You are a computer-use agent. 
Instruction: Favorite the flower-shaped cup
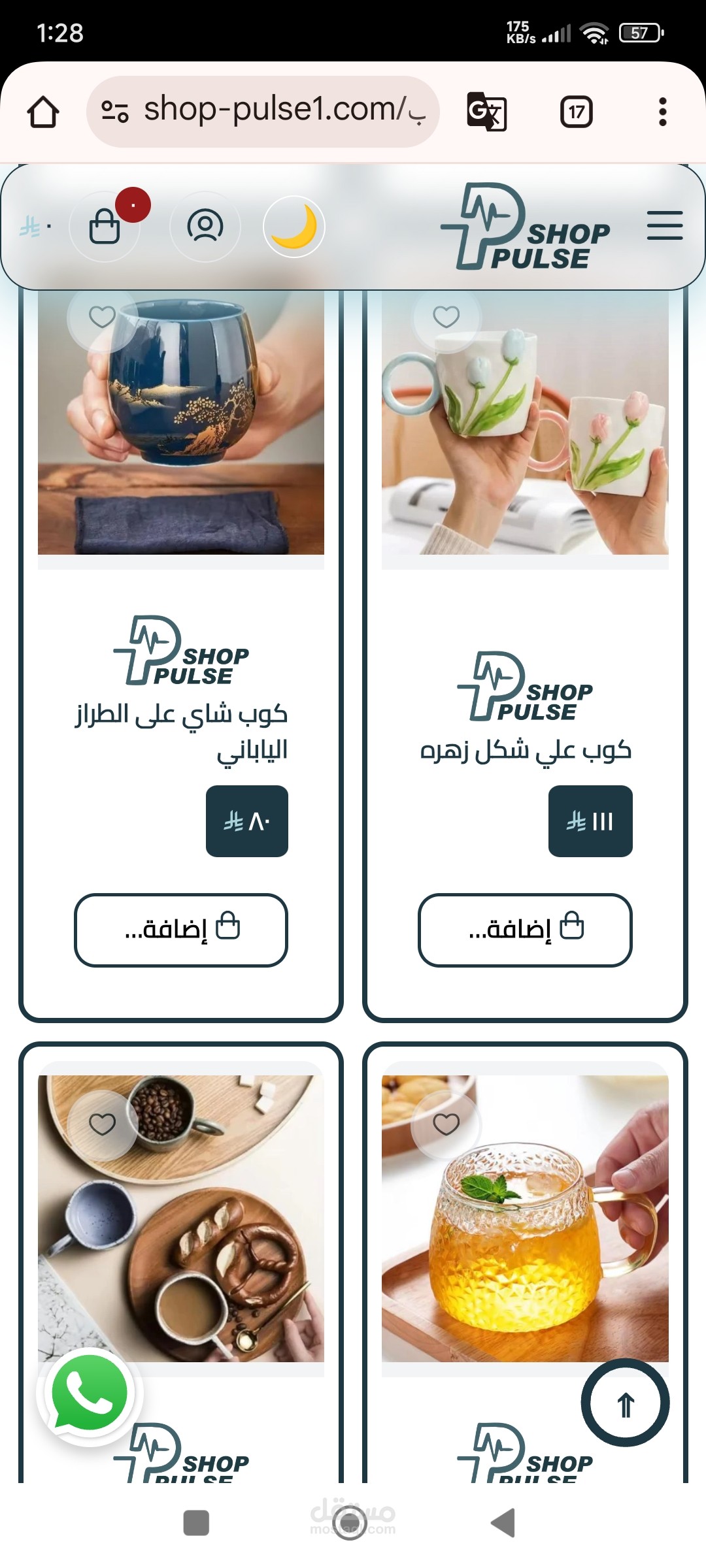[446, 318]
